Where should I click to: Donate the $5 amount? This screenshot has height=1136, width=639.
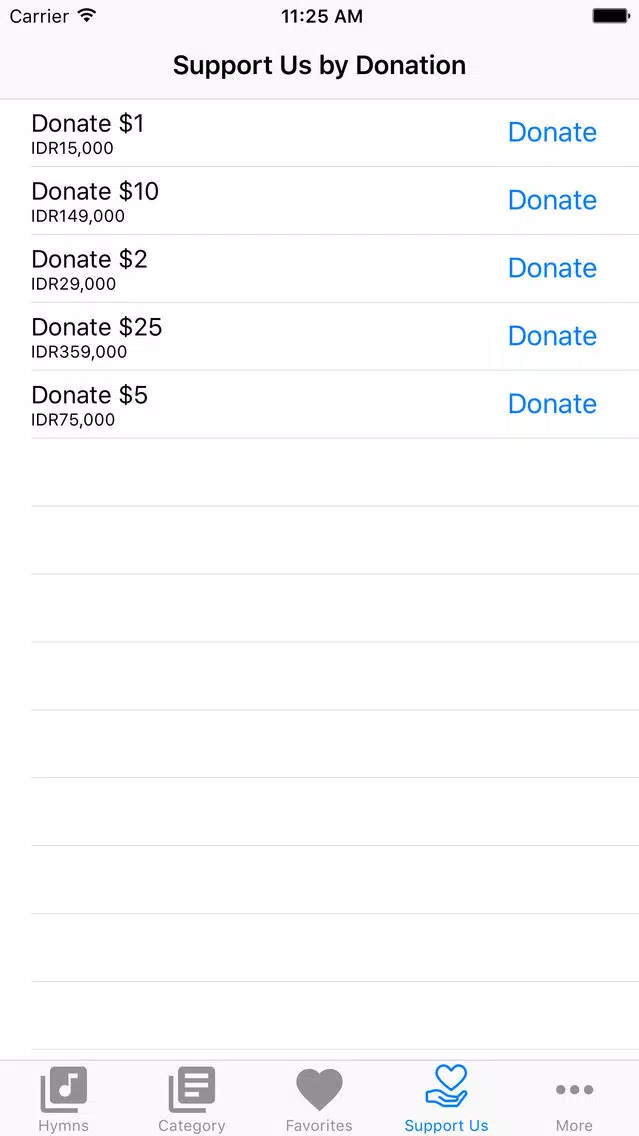point(552,404)
